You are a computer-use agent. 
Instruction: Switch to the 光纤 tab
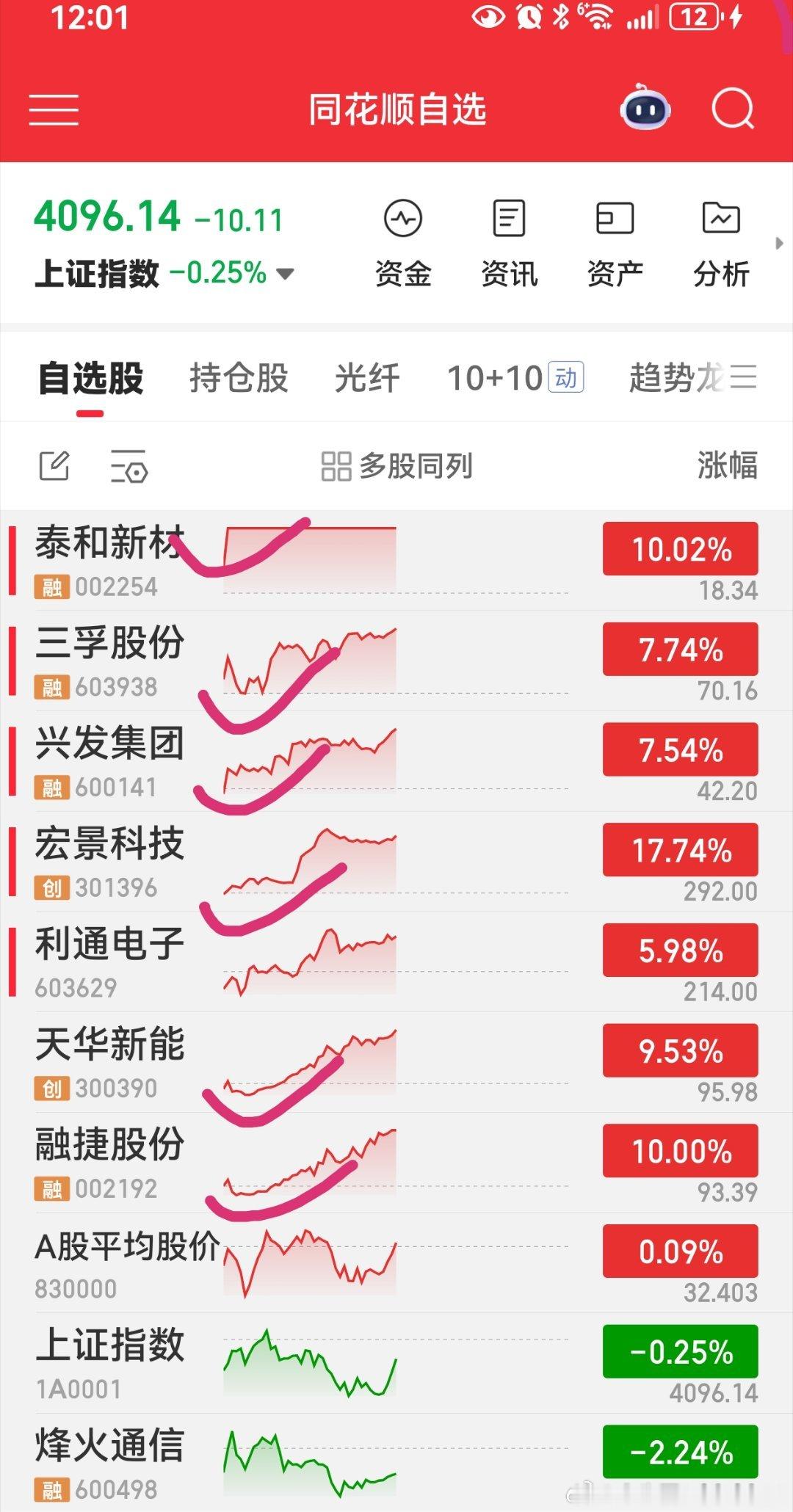click(367, 378)
